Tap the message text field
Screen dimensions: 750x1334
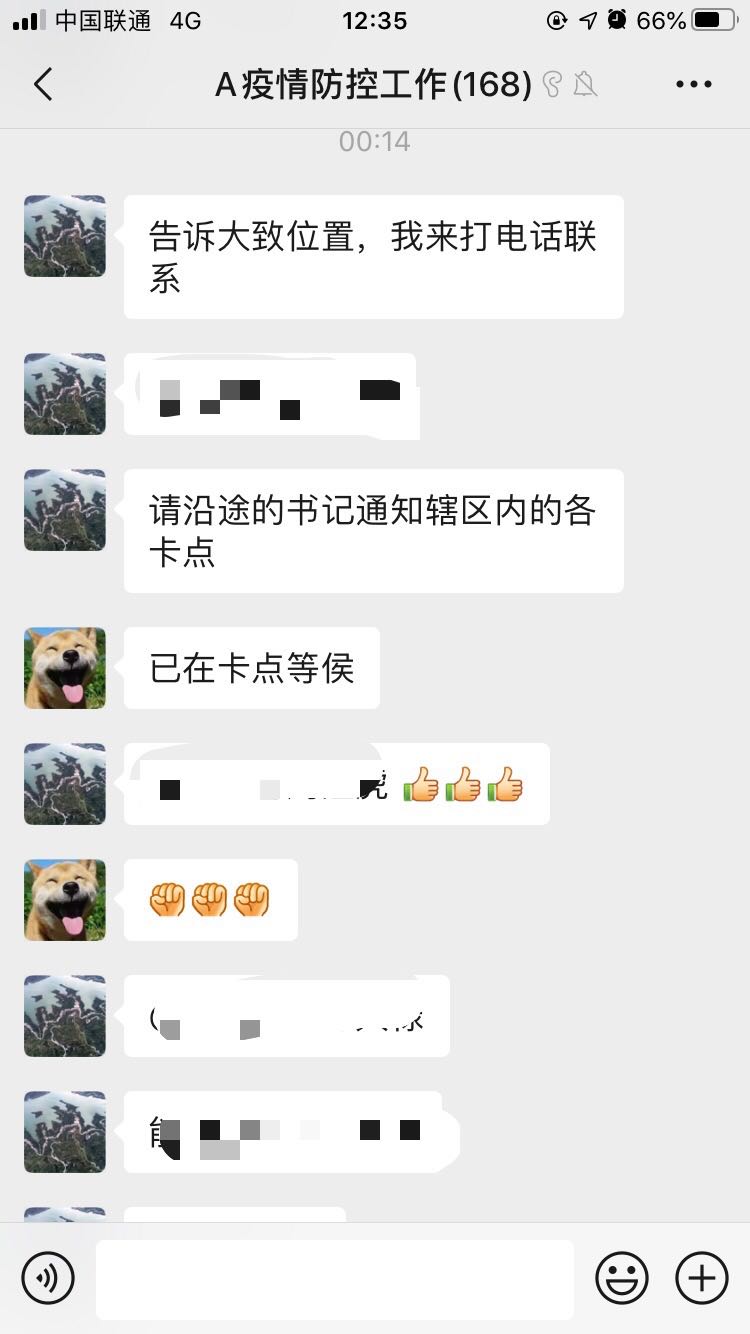pos(335,1278)
